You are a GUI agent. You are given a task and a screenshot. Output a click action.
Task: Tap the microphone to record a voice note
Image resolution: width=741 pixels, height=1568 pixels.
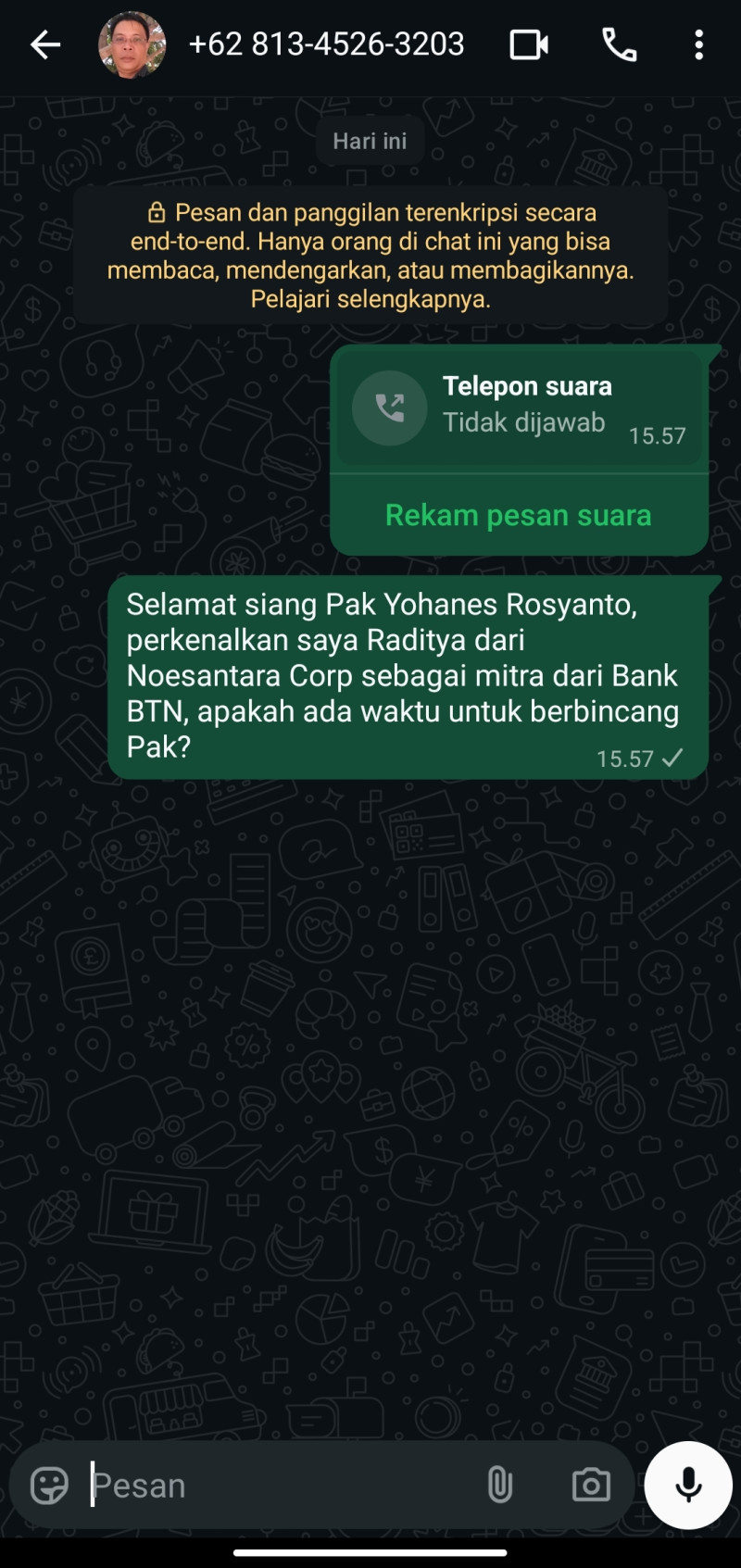tap(687, 1486)
